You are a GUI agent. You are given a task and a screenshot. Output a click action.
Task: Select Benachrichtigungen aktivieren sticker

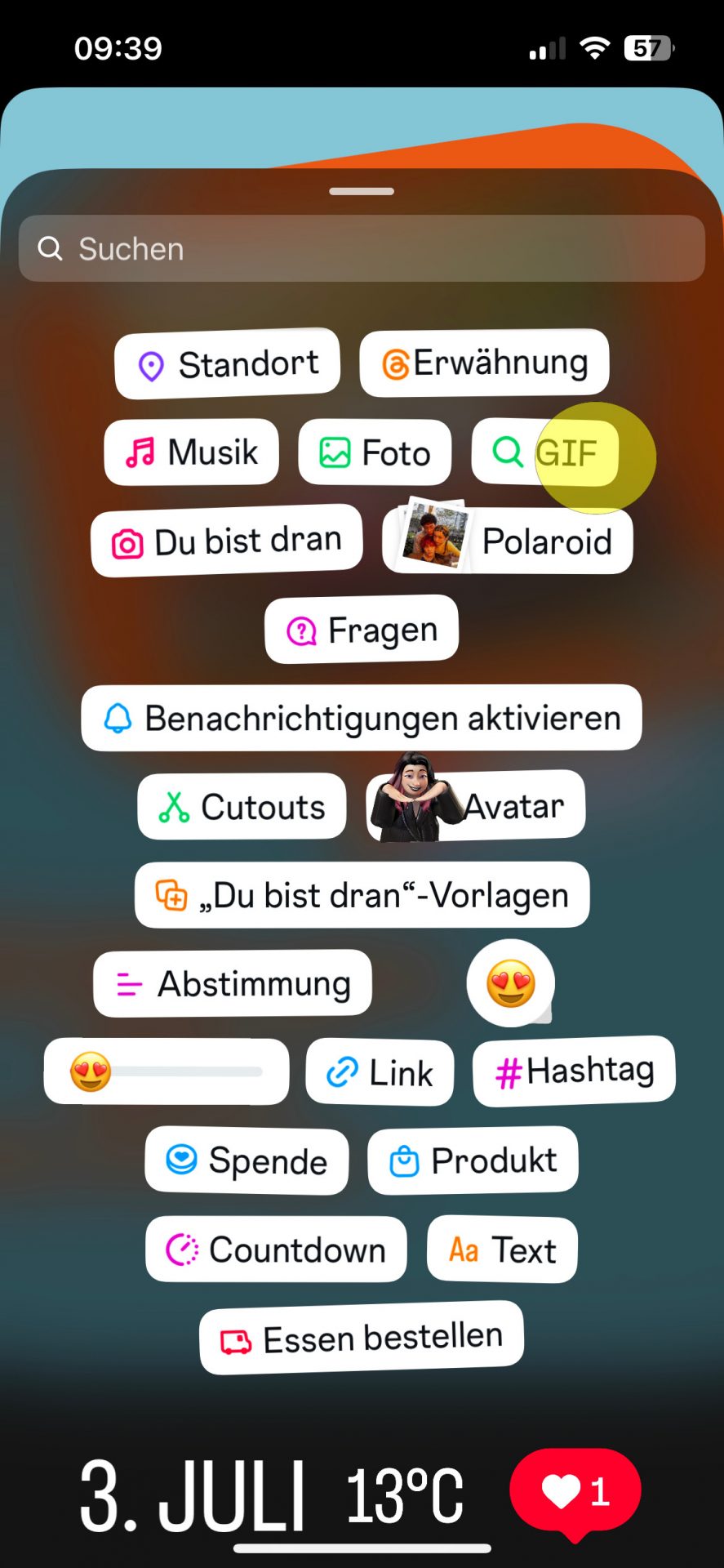click(362, 719)
